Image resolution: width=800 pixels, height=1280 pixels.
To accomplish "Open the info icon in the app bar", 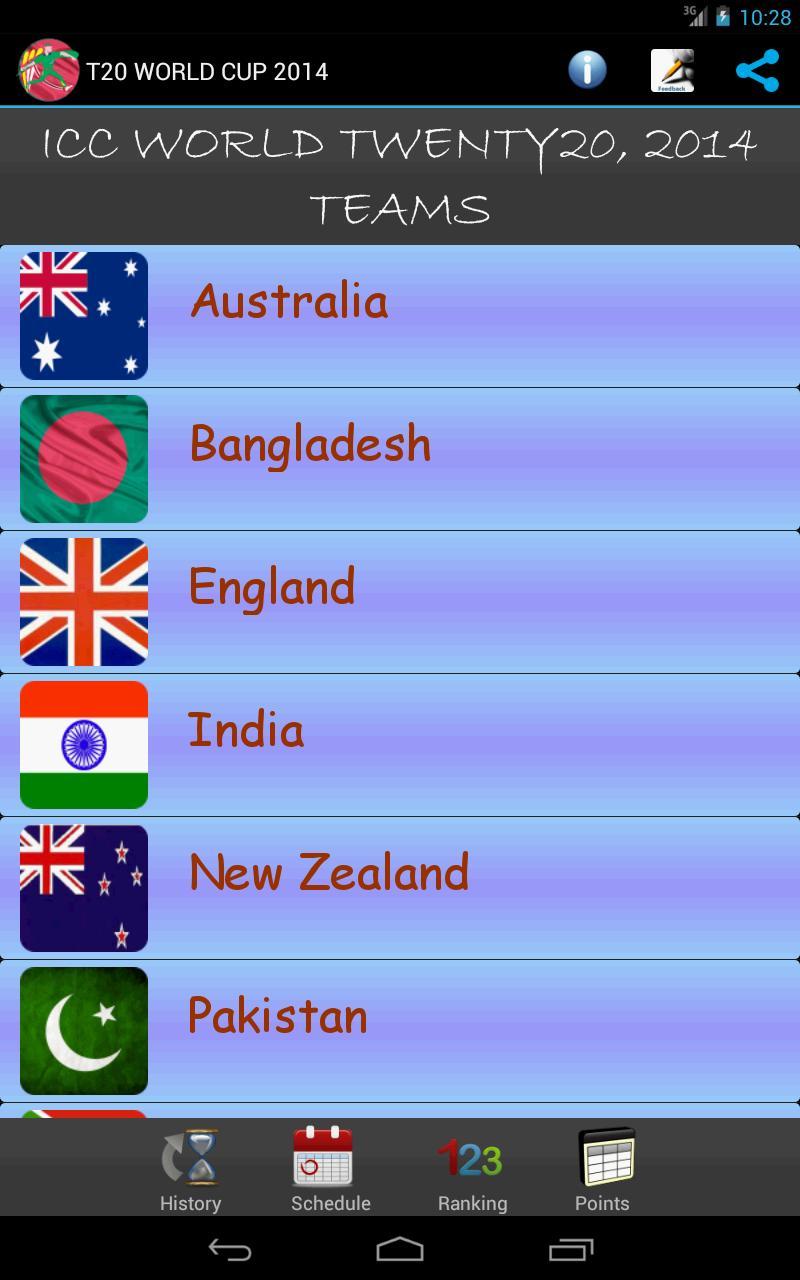I will pyautogui.click(x=587, y=70).
